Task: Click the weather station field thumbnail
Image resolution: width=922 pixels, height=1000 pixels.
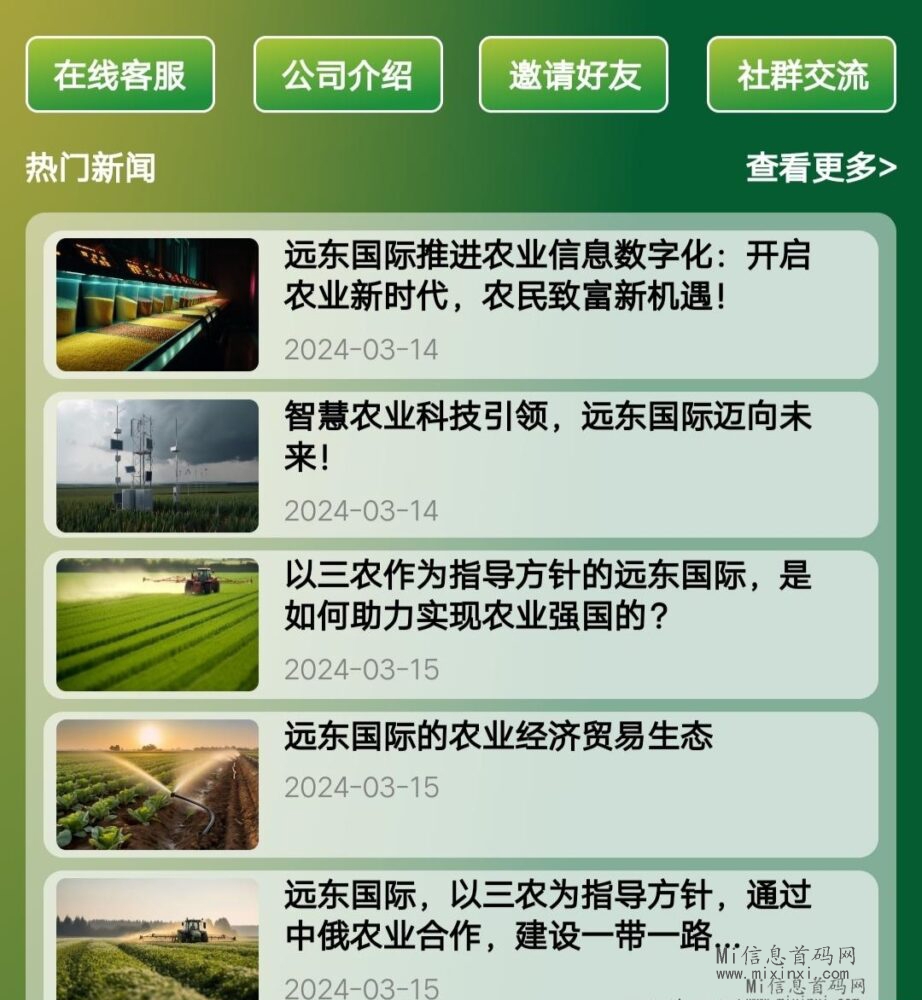Action: click(157, 461)
